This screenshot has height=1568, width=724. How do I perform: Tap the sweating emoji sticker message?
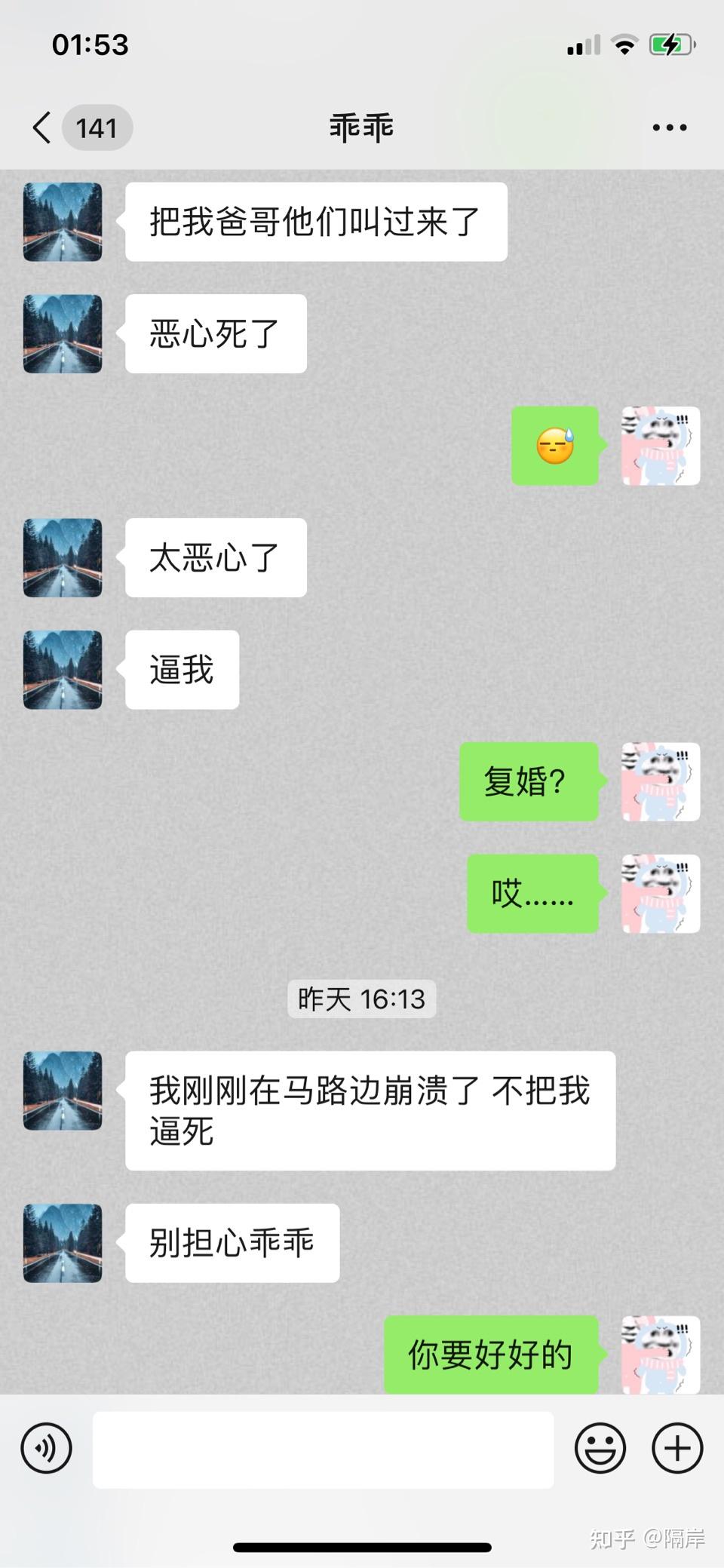click(555, 446)
